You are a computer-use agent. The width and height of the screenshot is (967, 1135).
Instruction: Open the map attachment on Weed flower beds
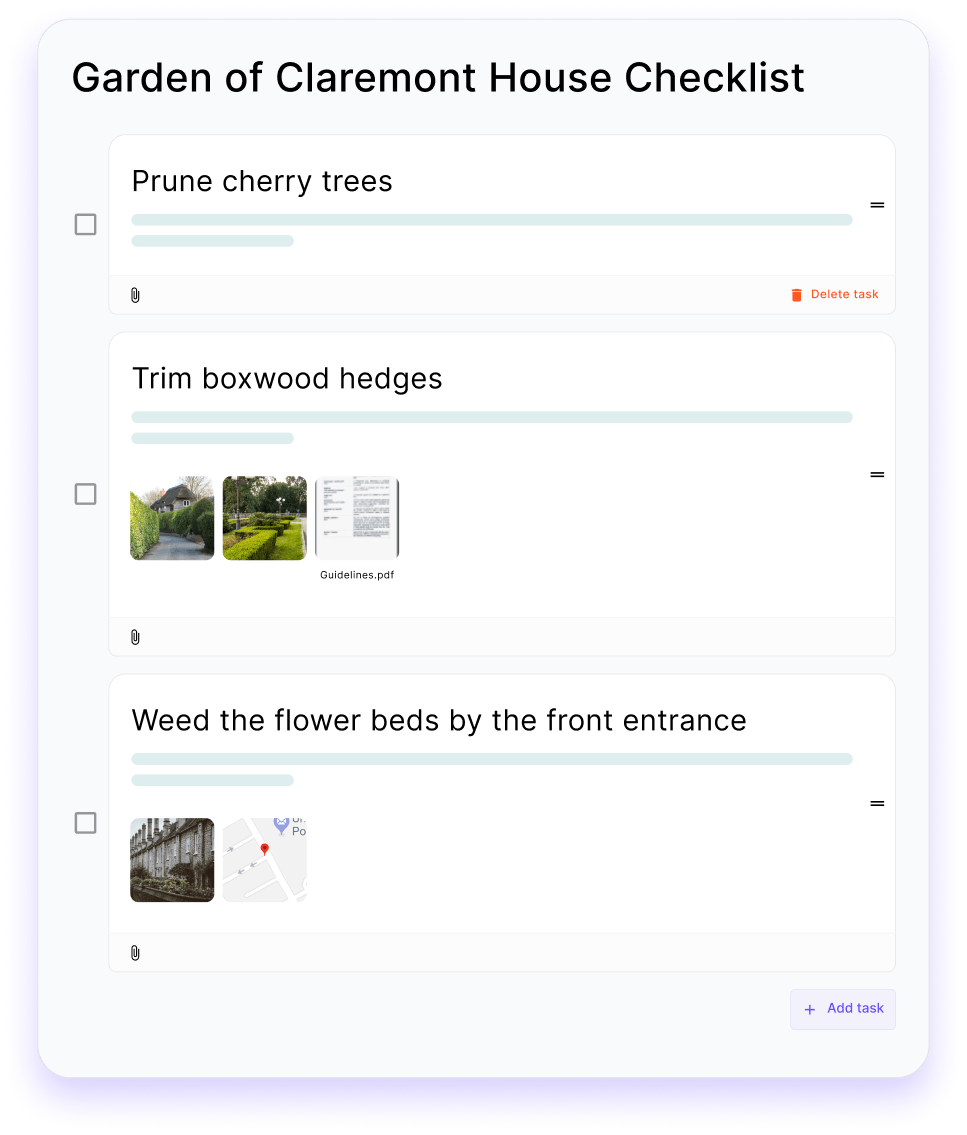(264, 860)
